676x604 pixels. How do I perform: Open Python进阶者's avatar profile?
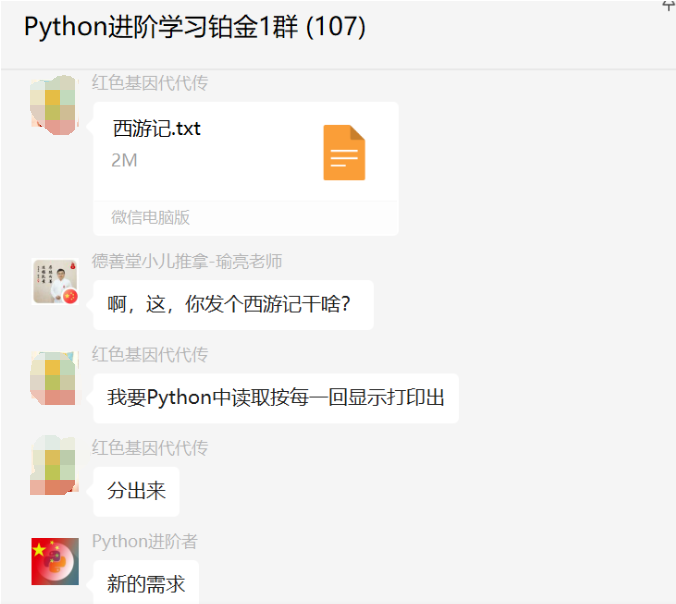55,561
